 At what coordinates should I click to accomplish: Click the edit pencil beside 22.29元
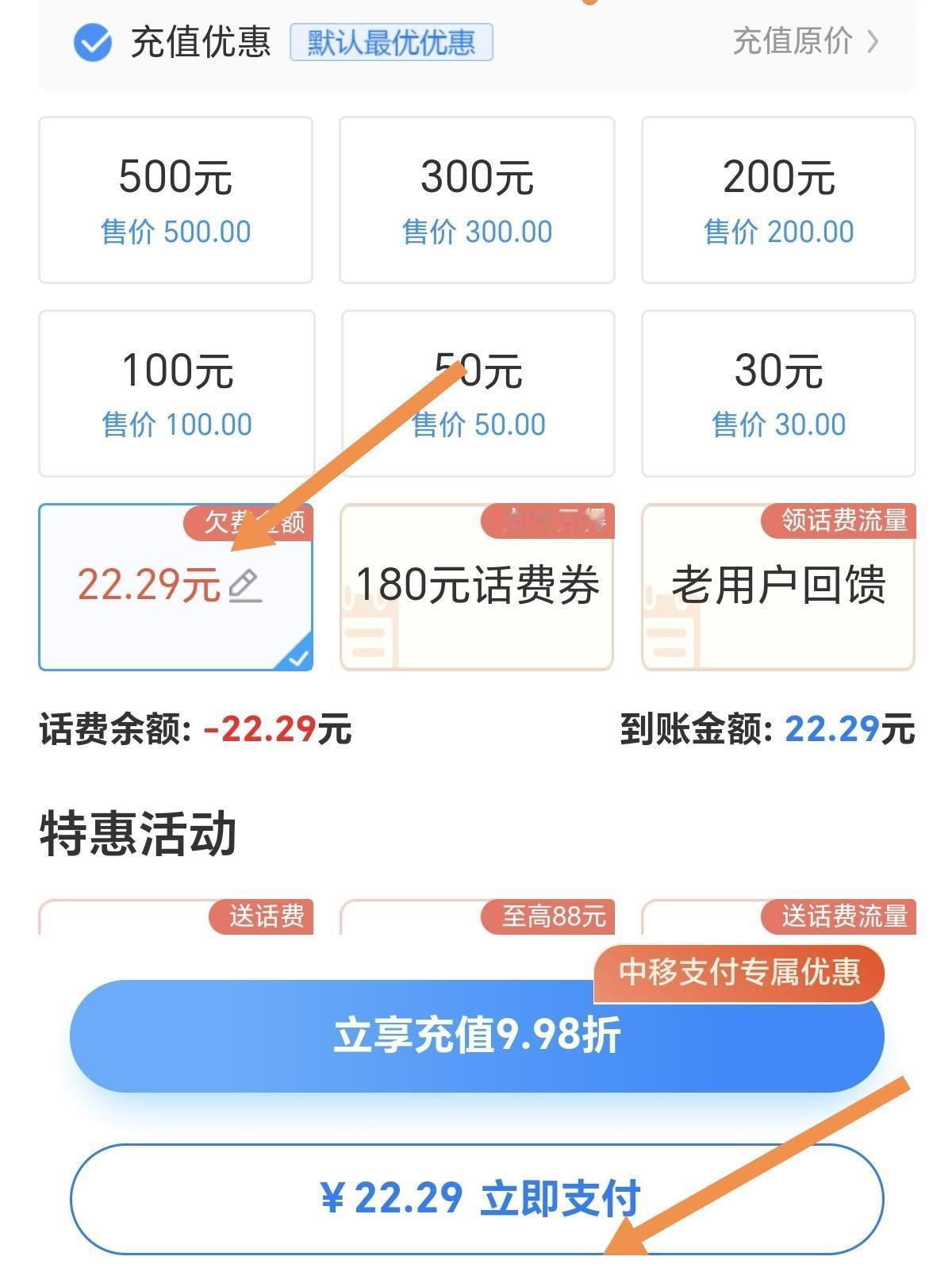point(246,585)
